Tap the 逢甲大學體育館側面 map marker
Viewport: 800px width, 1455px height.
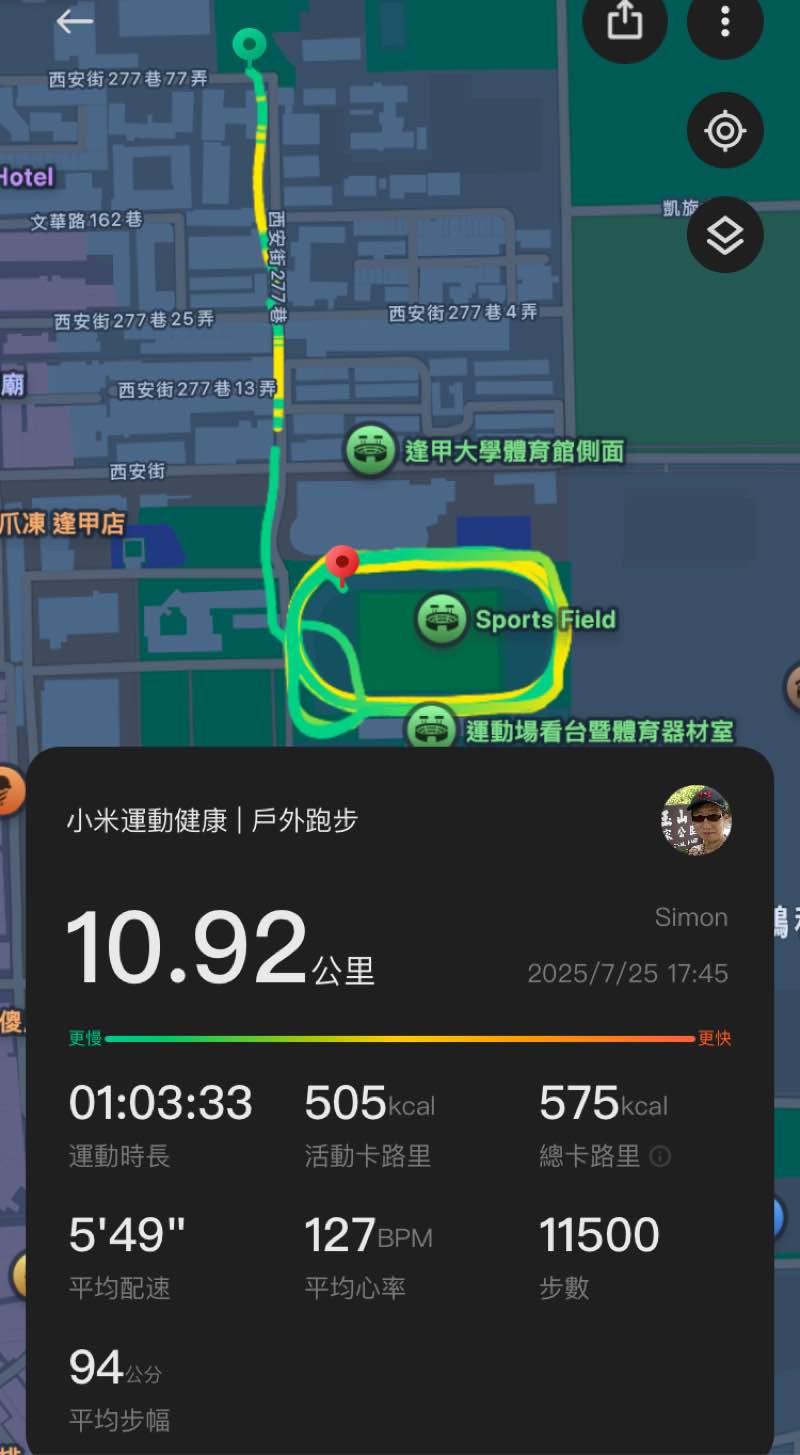click(x=370, y=451)
